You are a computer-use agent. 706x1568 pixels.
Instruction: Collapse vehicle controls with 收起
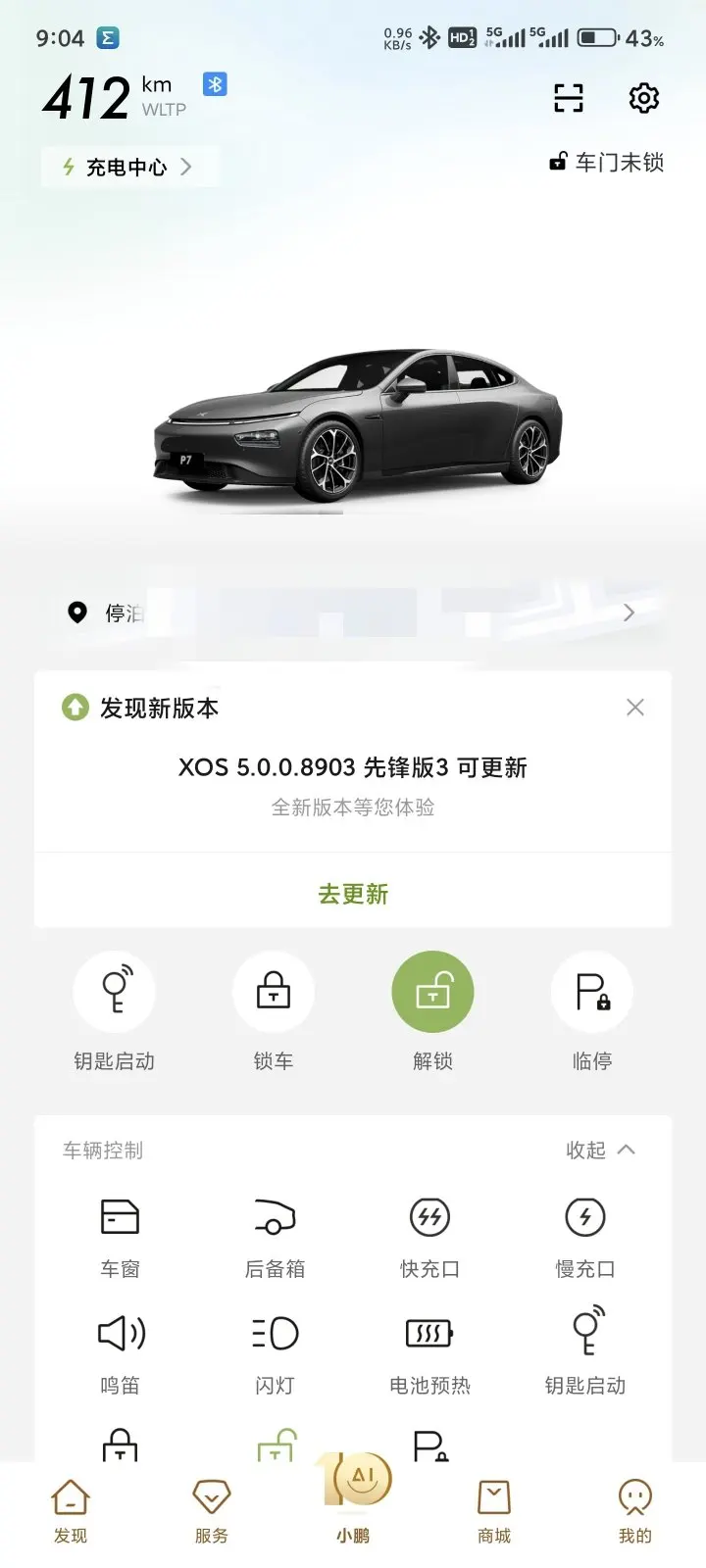[600, 1150]
